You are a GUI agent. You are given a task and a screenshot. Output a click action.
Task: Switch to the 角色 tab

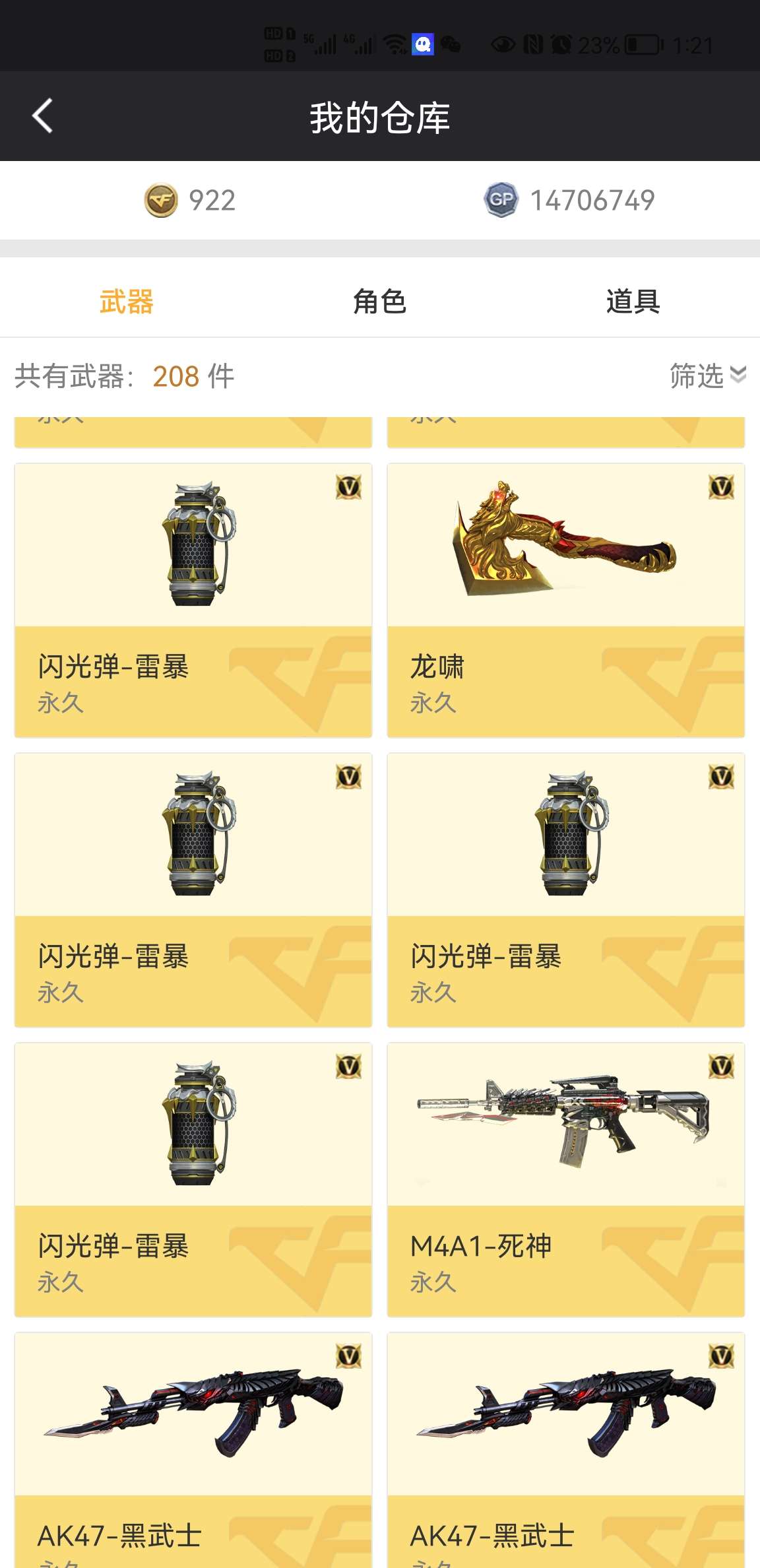click(379, 302)
